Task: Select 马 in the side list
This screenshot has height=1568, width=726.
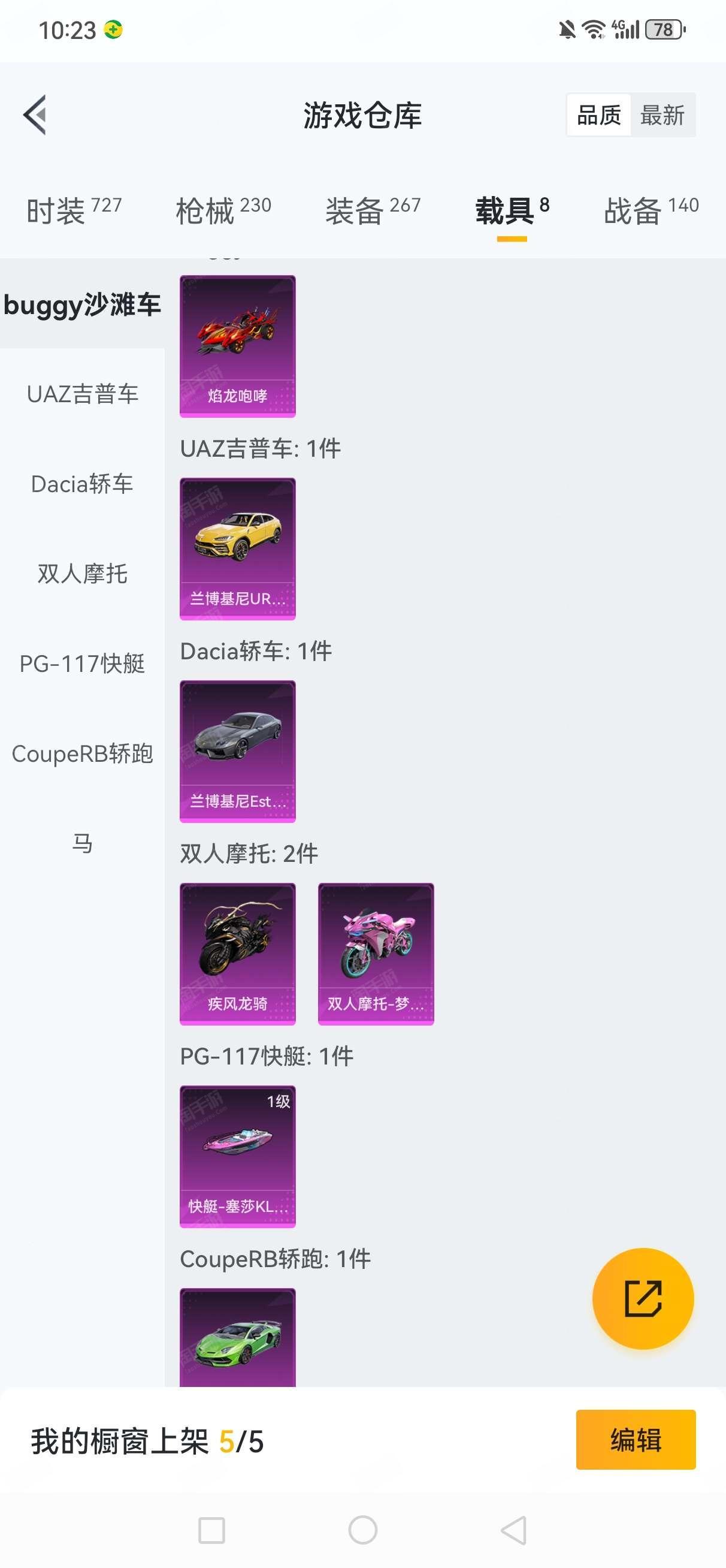Action: pyautogui.click(x=82, y=844)
